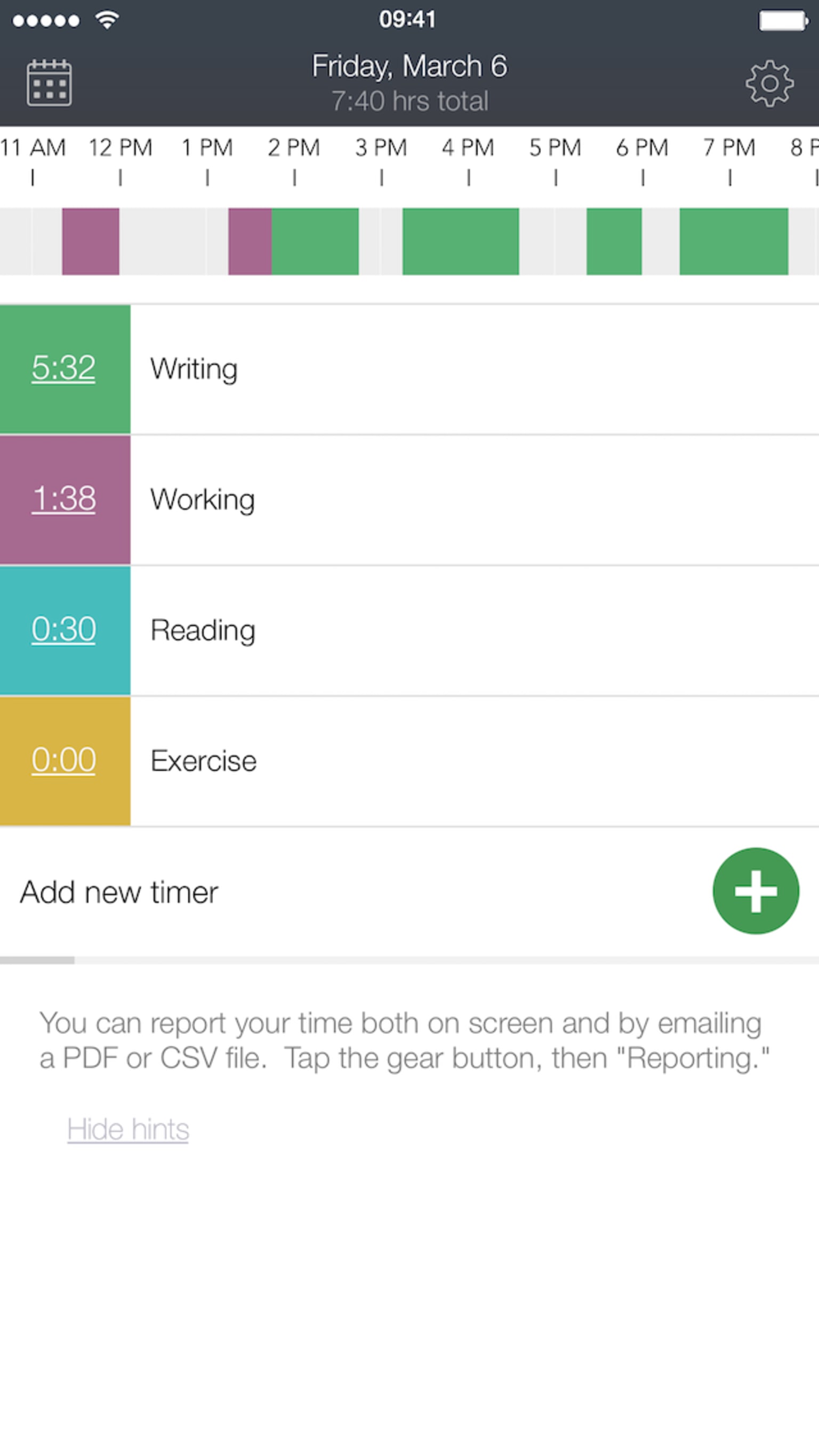
Task: Tap the 0:30 Reading timer tile
Action: point(65,631)
